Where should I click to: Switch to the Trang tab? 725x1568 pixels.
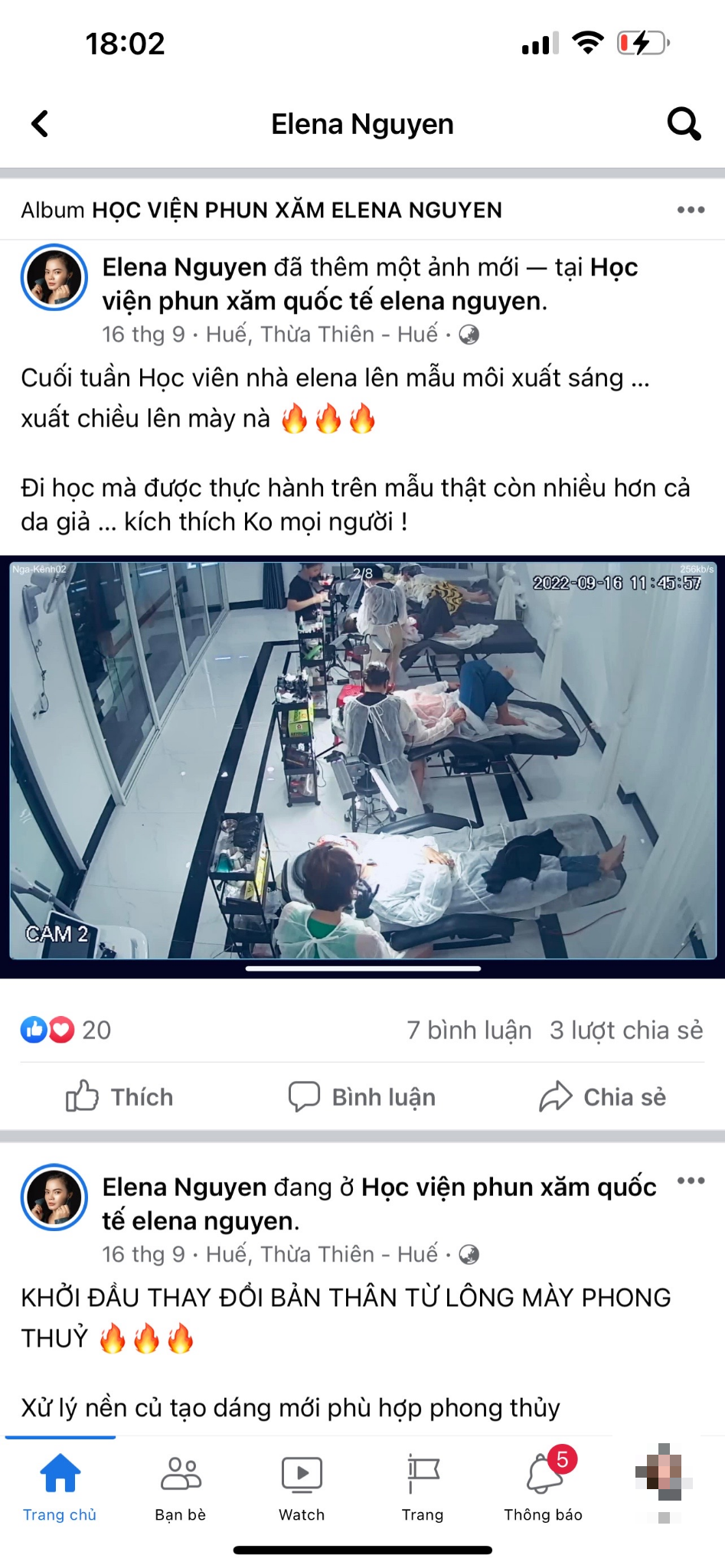click(x=423, y=1487)
